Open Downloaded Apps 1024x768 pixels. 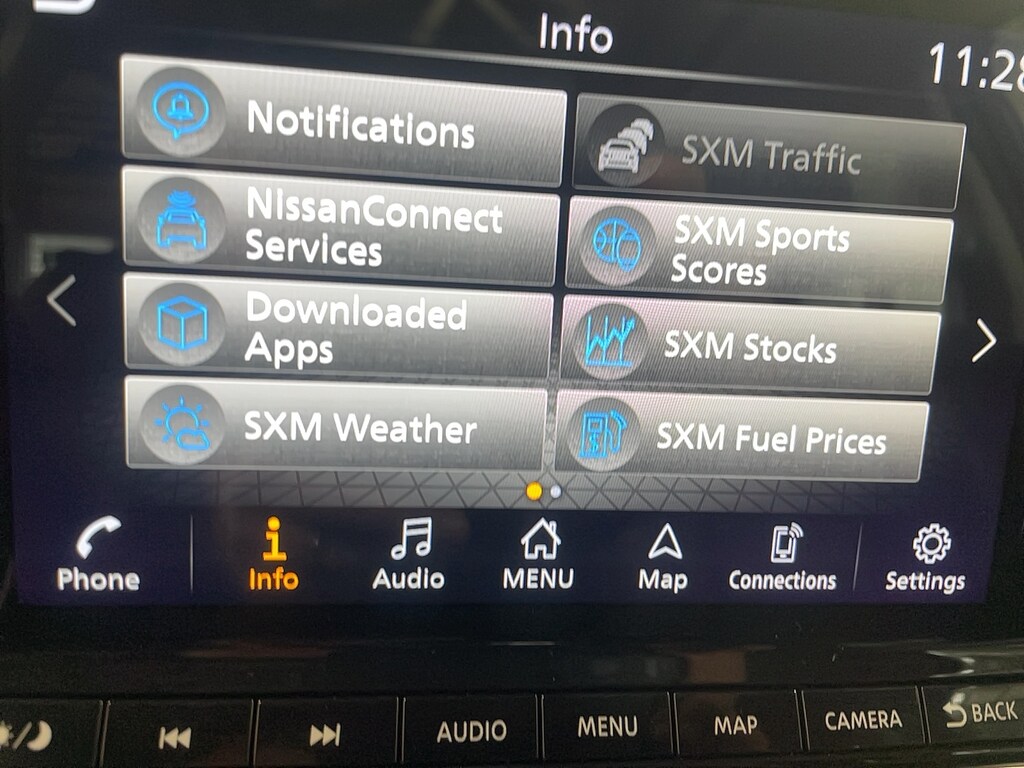click(x=338, y=327)
